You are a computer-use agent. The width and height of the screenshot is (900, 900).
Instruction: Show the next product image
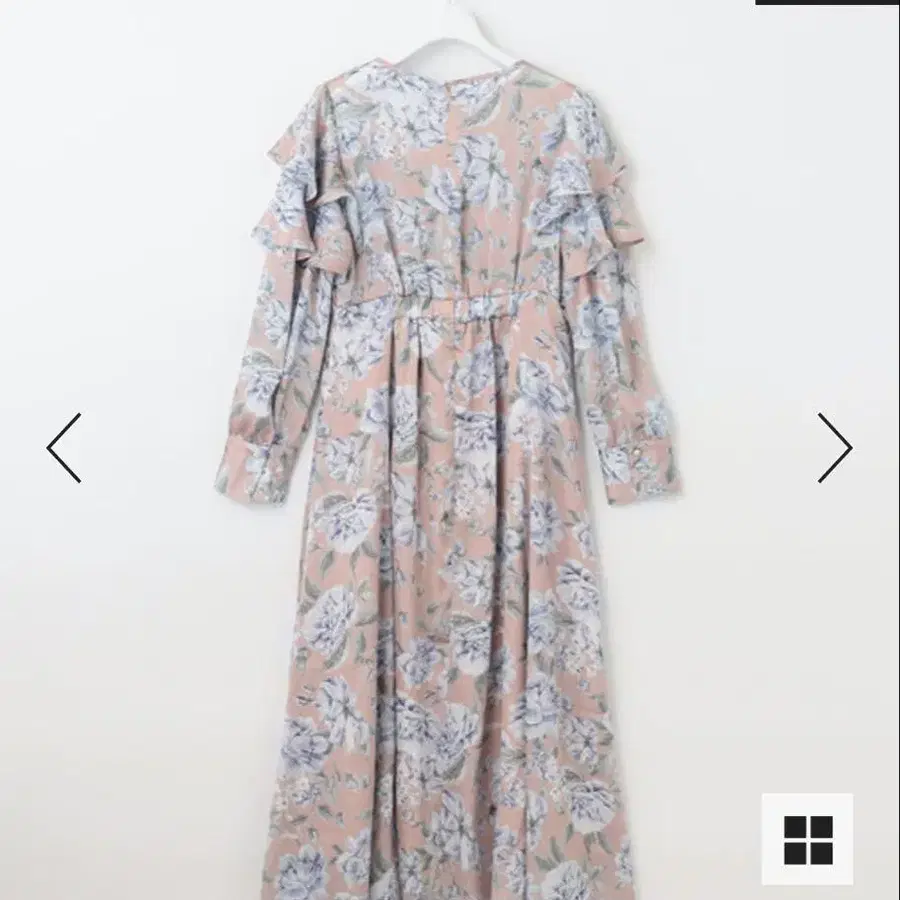[834, 448]
